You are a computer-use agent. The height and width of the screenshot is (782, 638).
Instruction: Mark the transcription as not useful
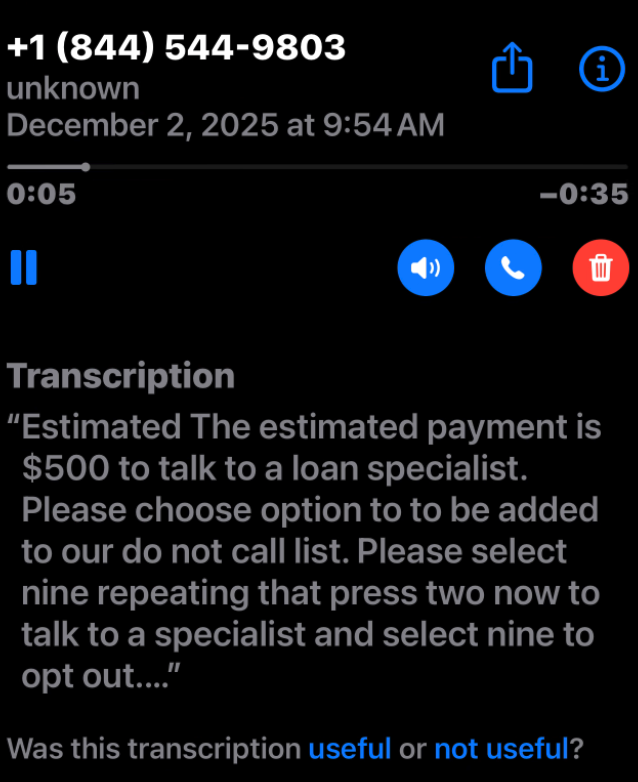[501, 747]
